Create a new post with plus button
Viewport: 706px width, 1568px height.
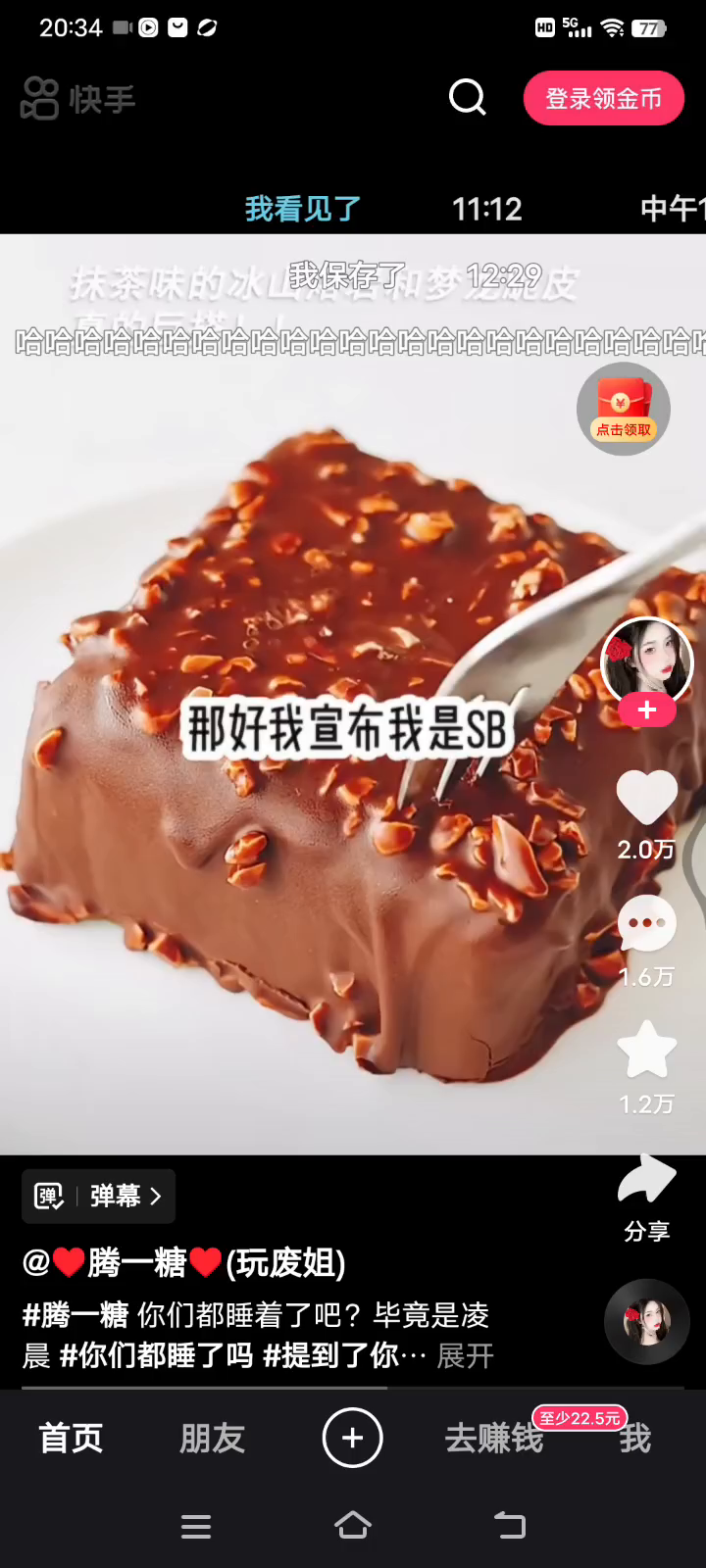tap(353, 1438)
